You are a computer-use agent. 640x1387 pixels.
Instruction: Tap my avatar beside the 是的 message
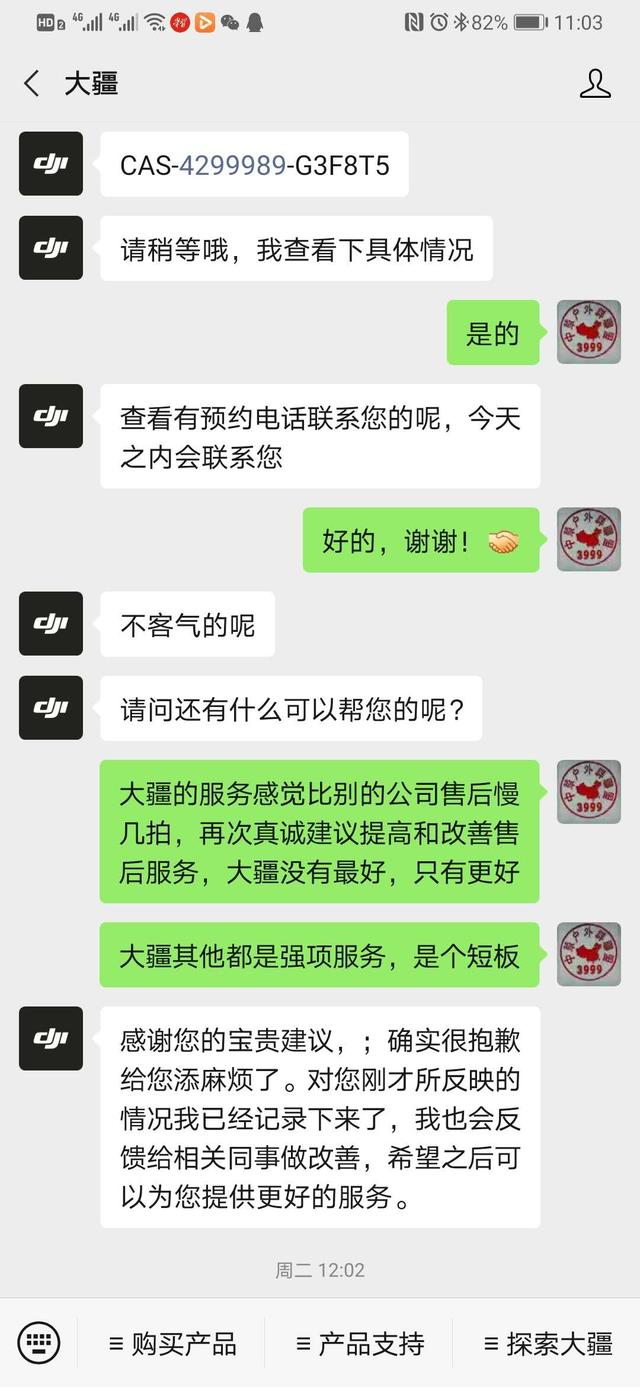(x=588, y=332)
